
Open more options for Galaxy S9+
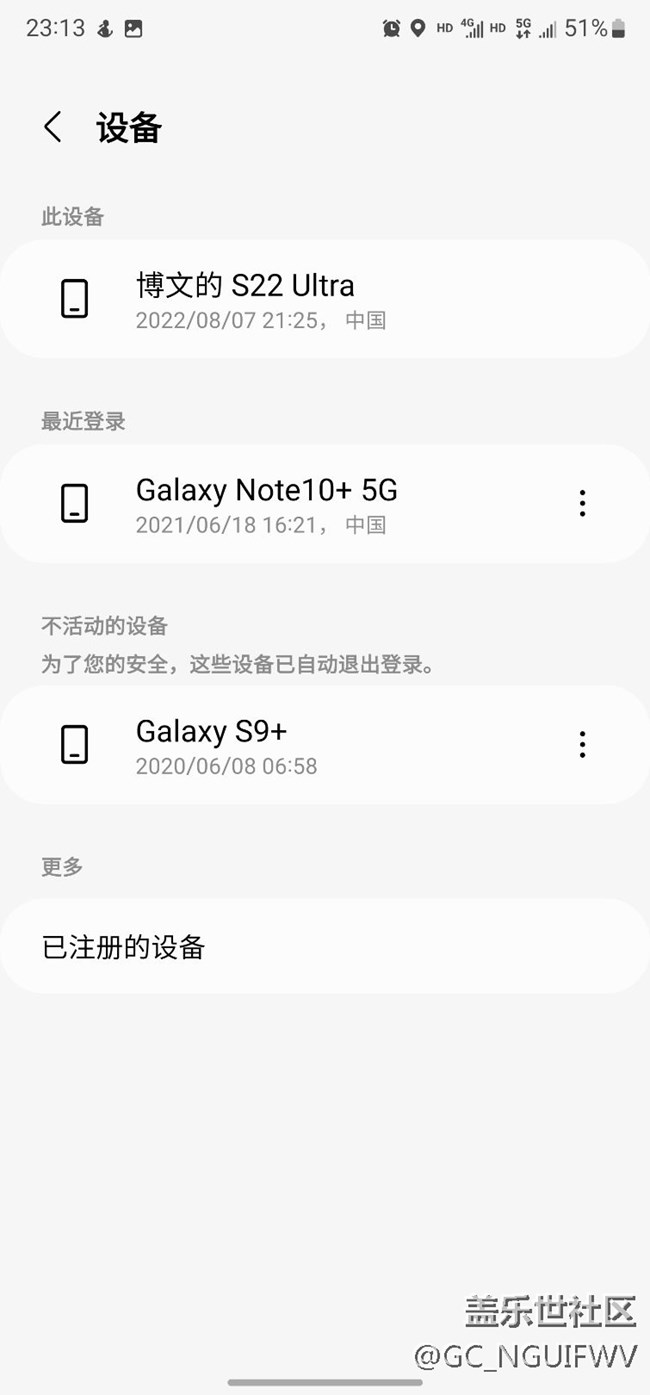point(582,744)
